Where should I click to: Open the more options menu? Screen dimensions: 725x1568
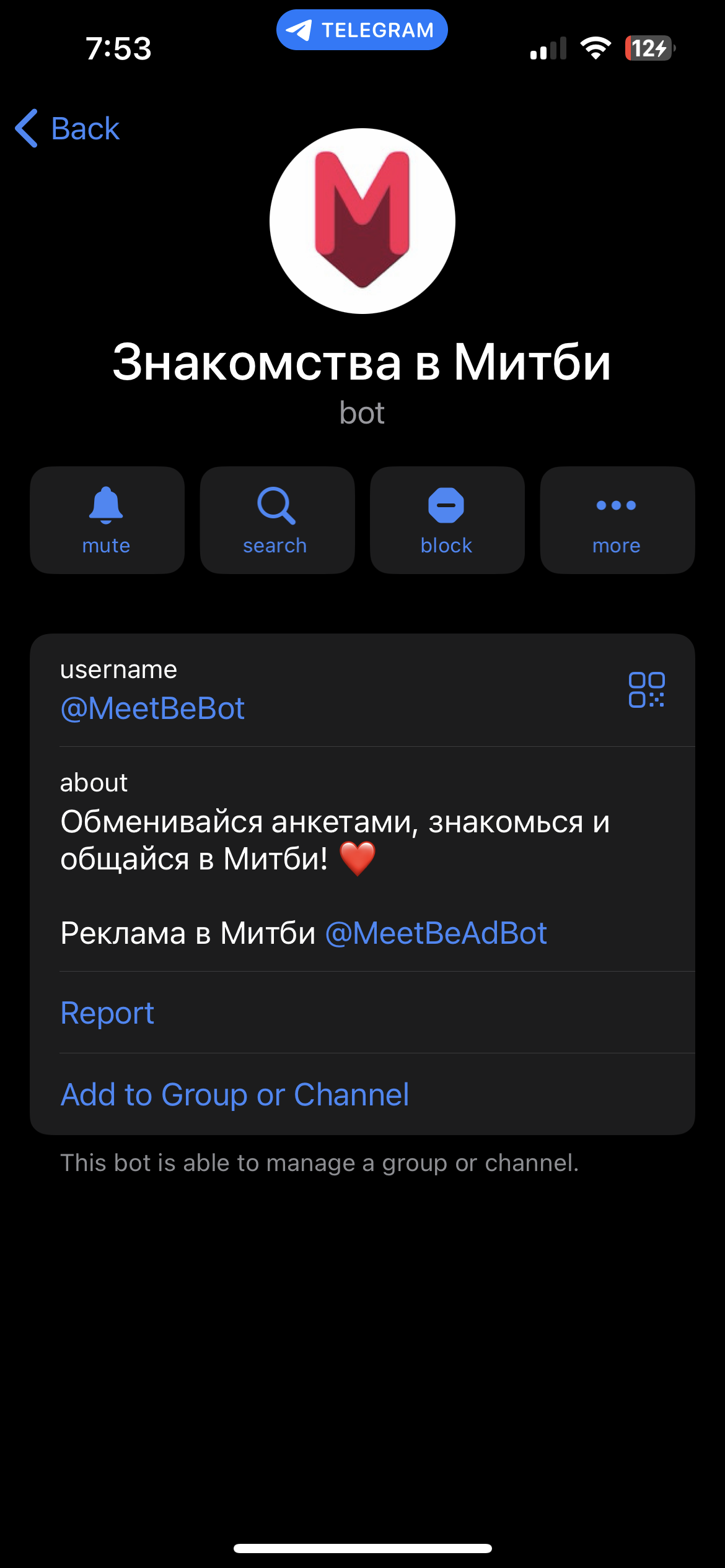tap(617, 520)
